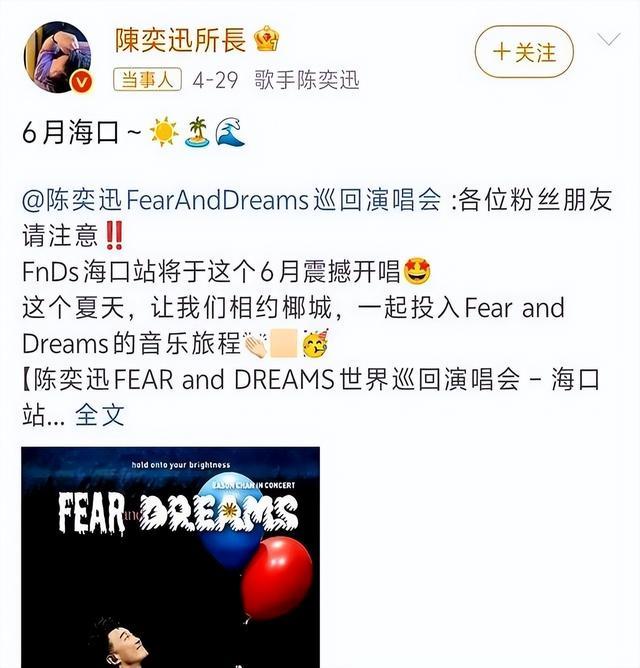The width and height of the screenshot is (640, 668).
Task: Open the FEAR and DREAMS concert poster
Action: pos(170,556)
